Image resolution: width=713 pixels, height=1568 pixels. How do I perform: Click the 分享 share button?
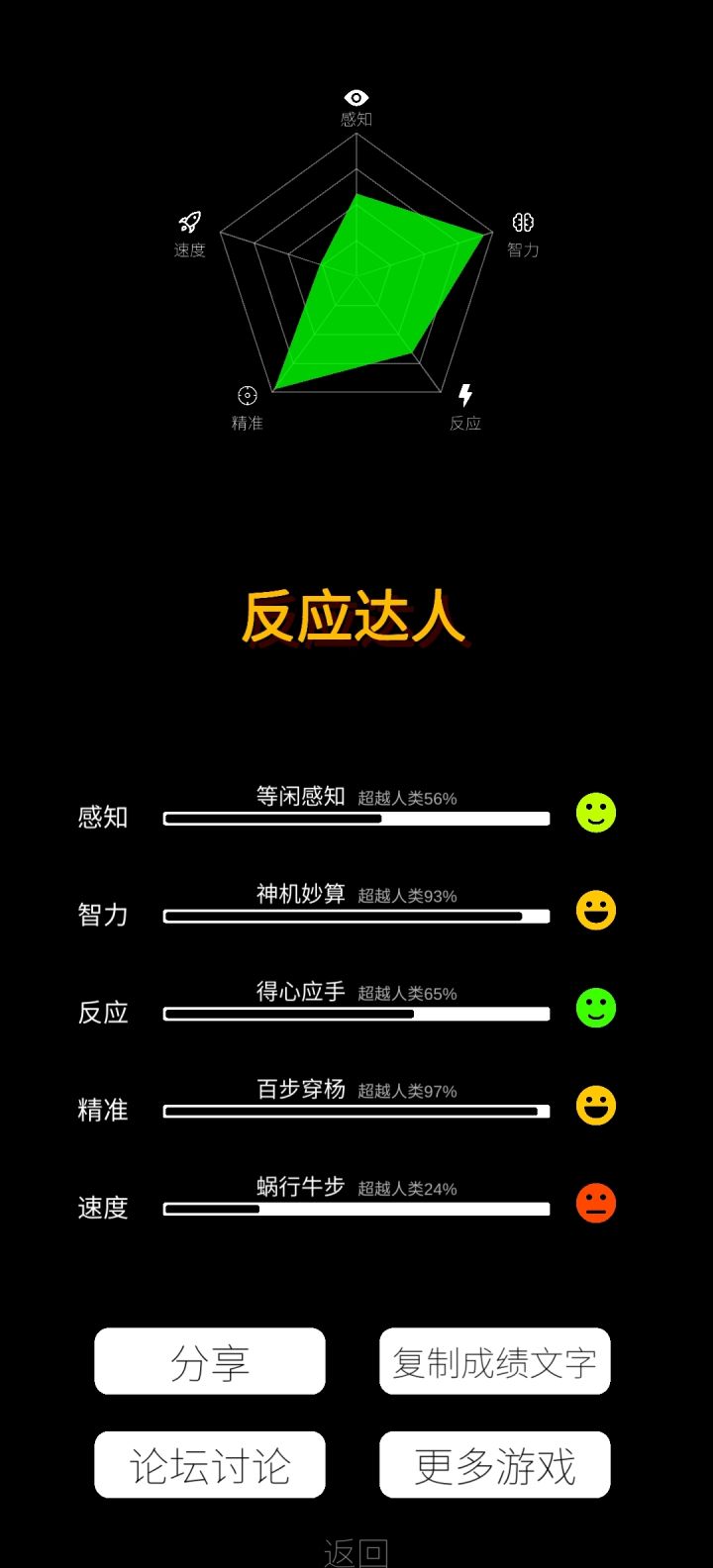click(209, 1362)
